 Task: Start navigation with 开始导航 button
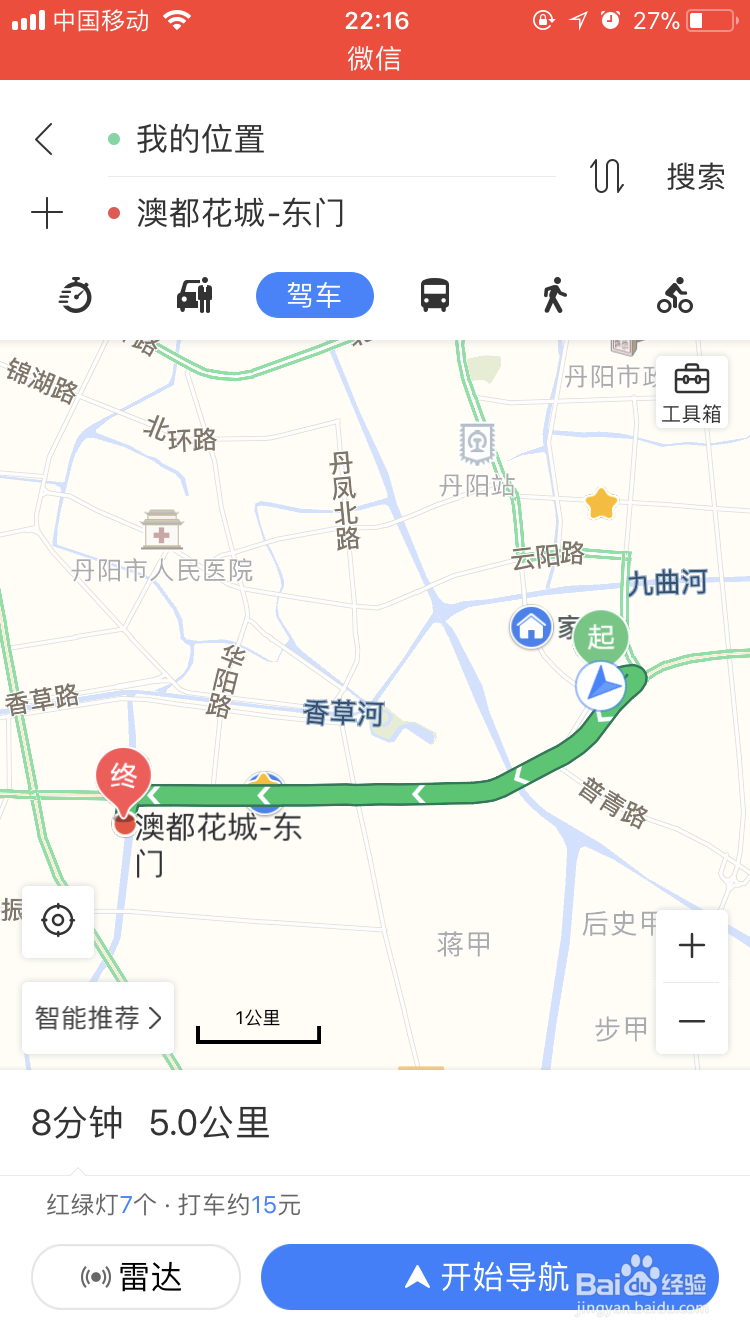point(489,1276)
